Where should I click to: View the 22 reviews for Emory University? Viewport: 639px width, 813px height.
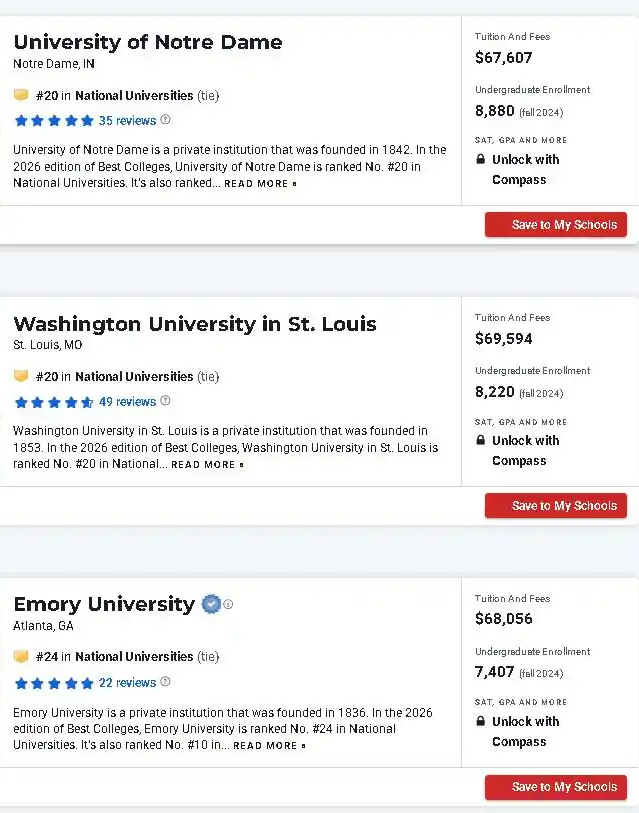(x=127, y=683)
